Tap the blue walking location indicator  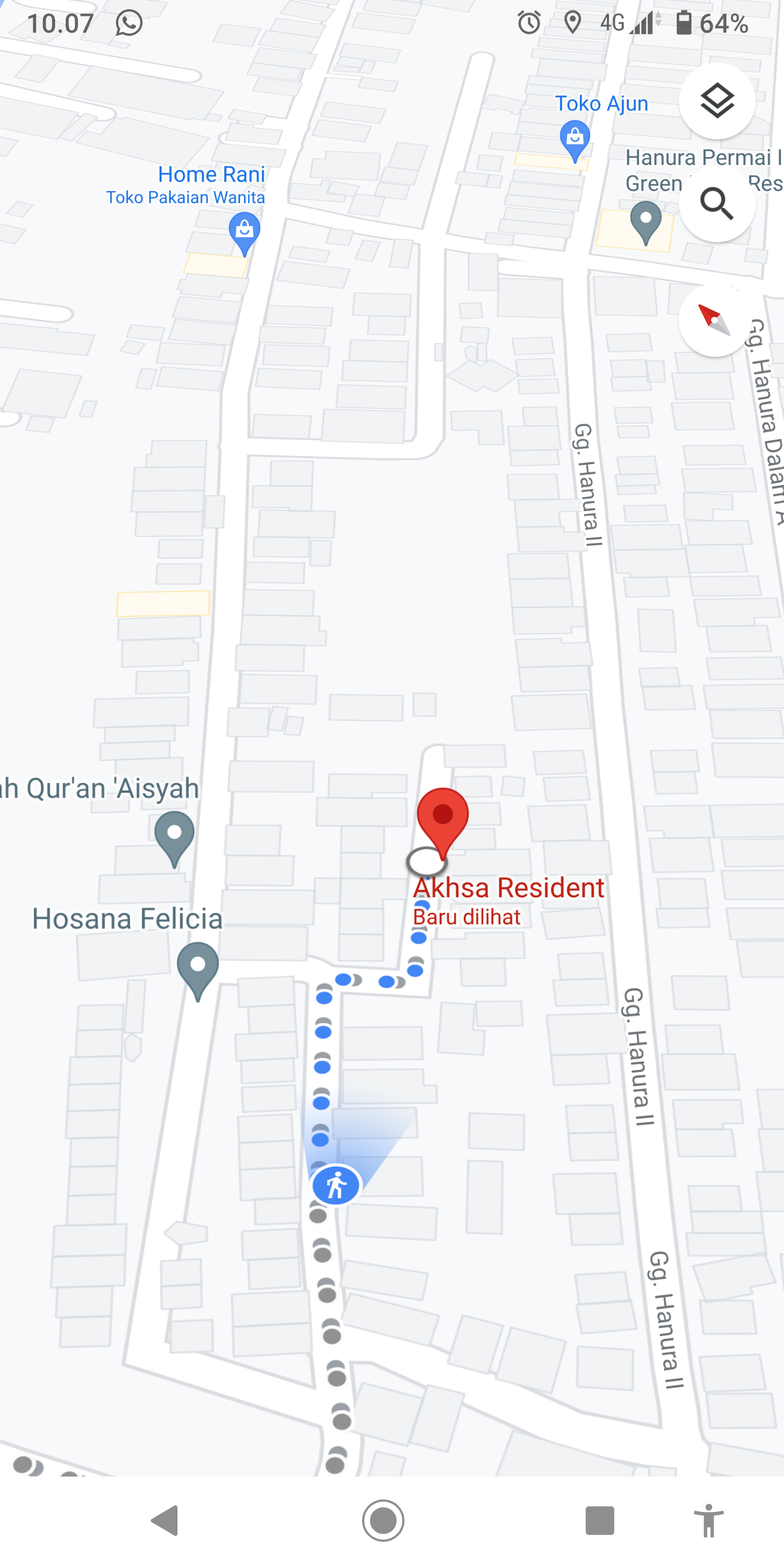335,1185
